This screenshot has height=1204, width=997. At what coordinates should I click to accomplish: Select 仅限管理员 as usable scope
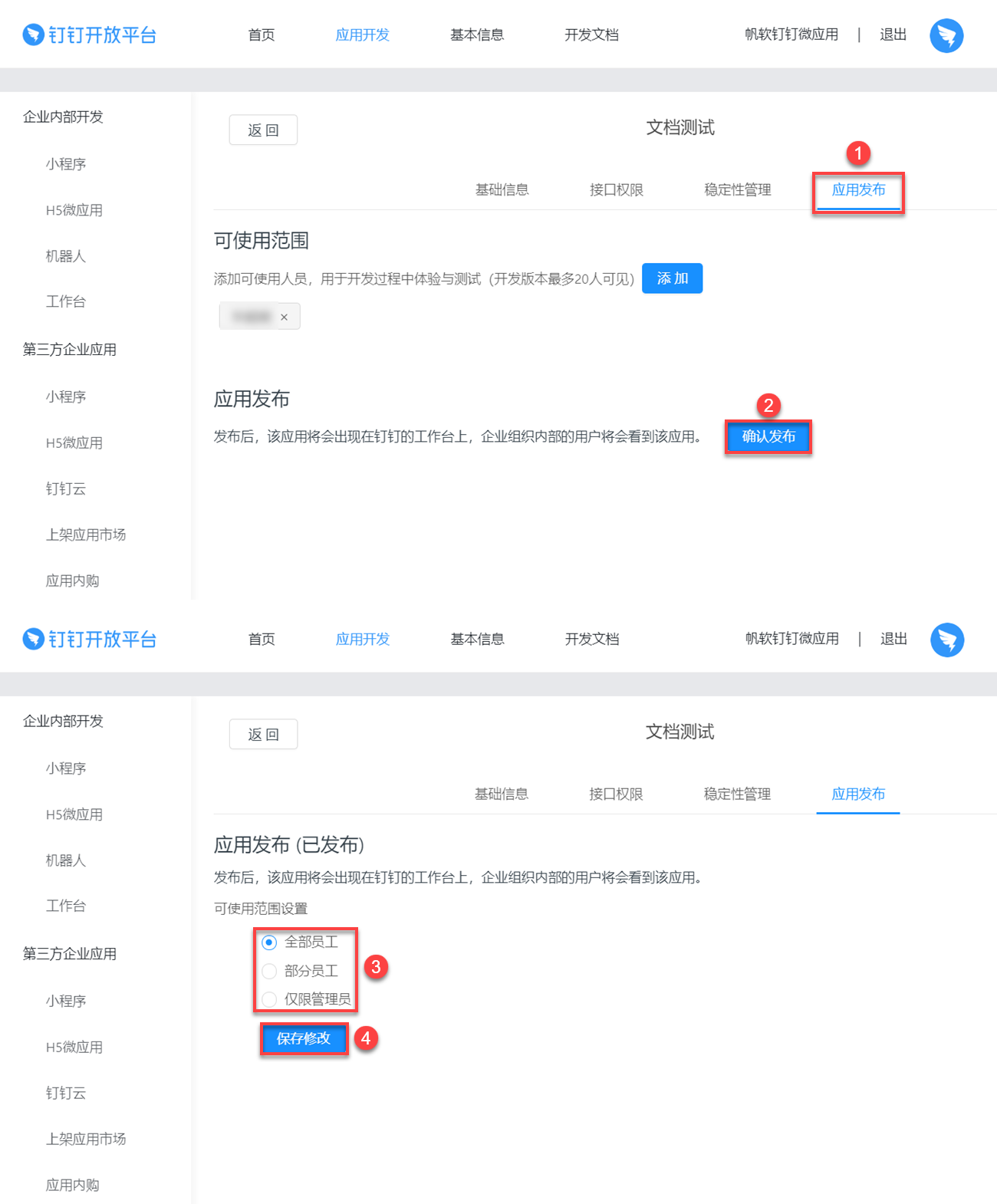(x=269, y=999)
